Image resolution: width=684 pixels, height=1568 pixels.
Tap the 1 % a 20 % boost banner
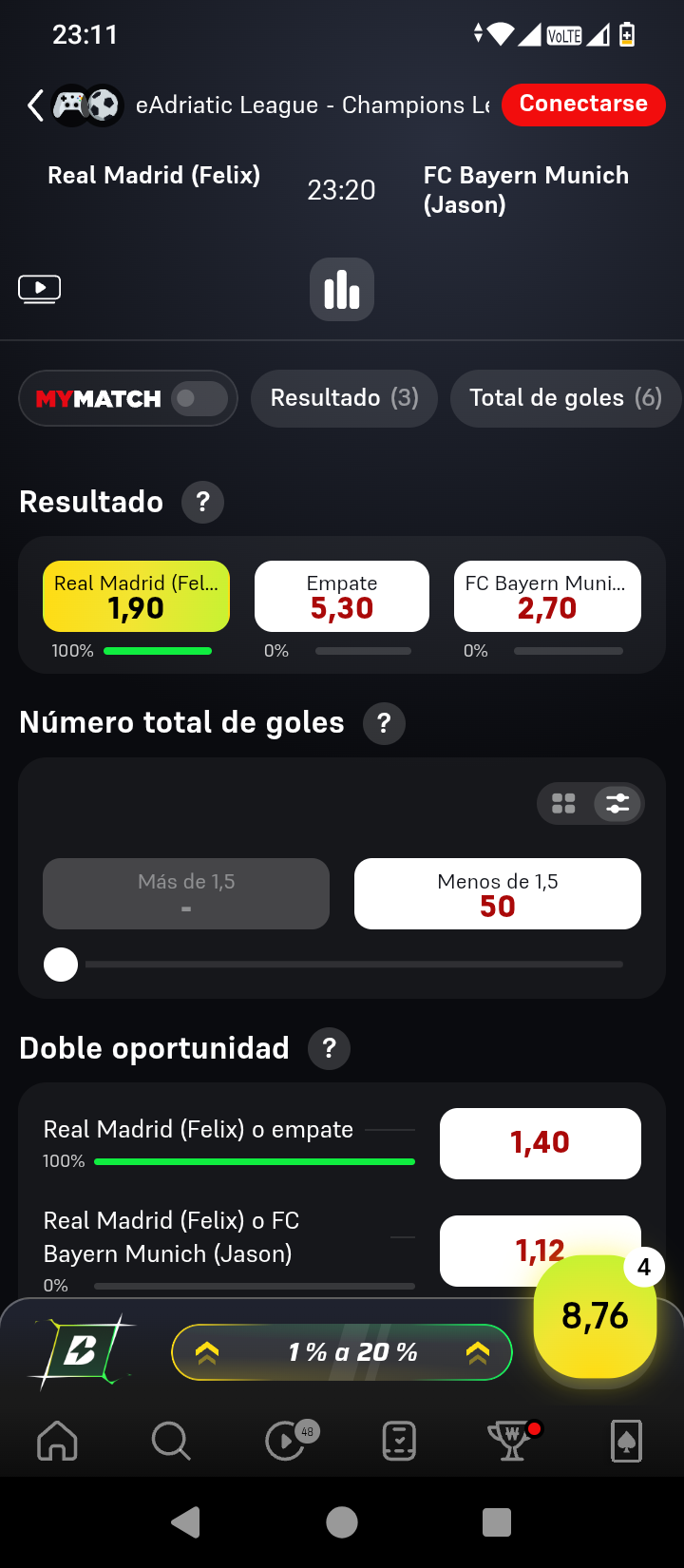point(342,1352)
